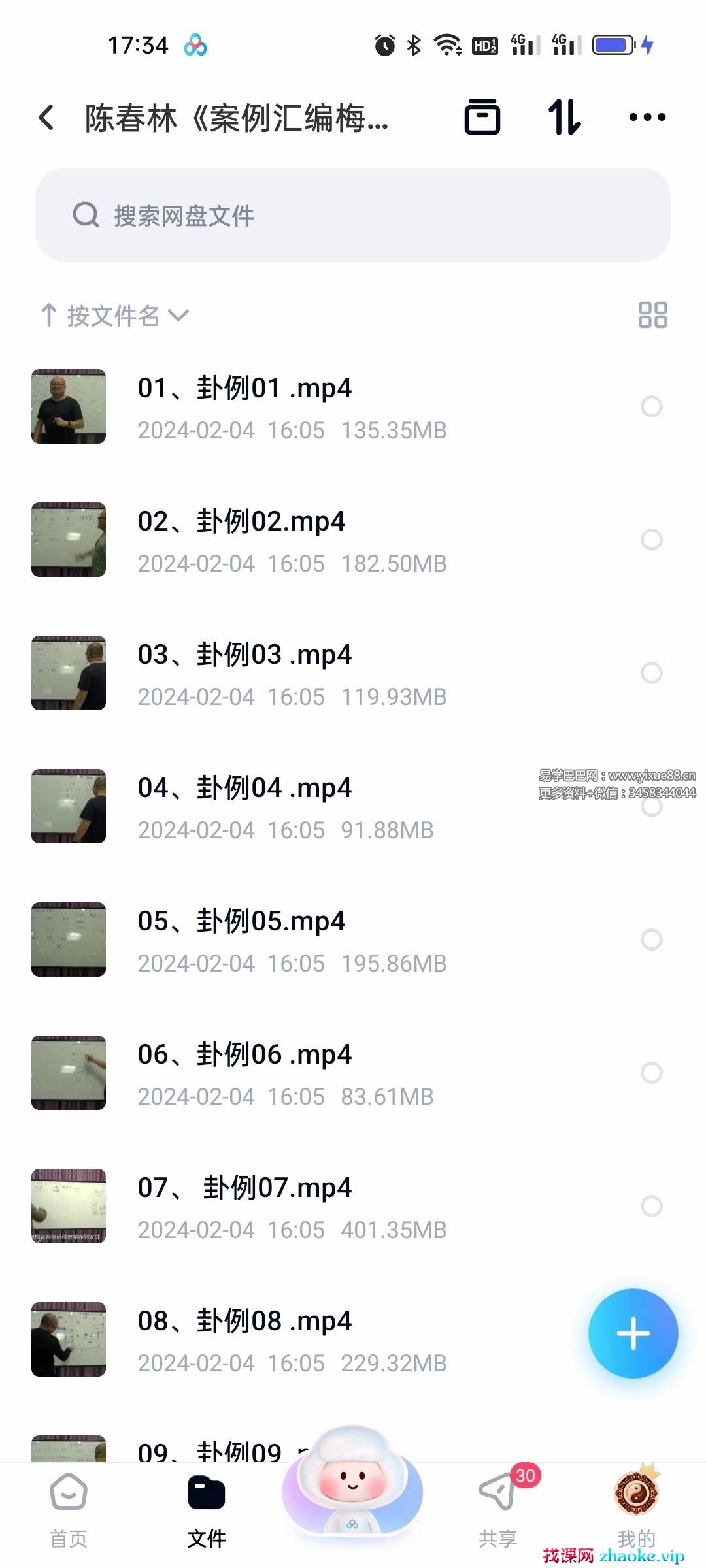Tap the blue plus floating button

[633, 1333]
